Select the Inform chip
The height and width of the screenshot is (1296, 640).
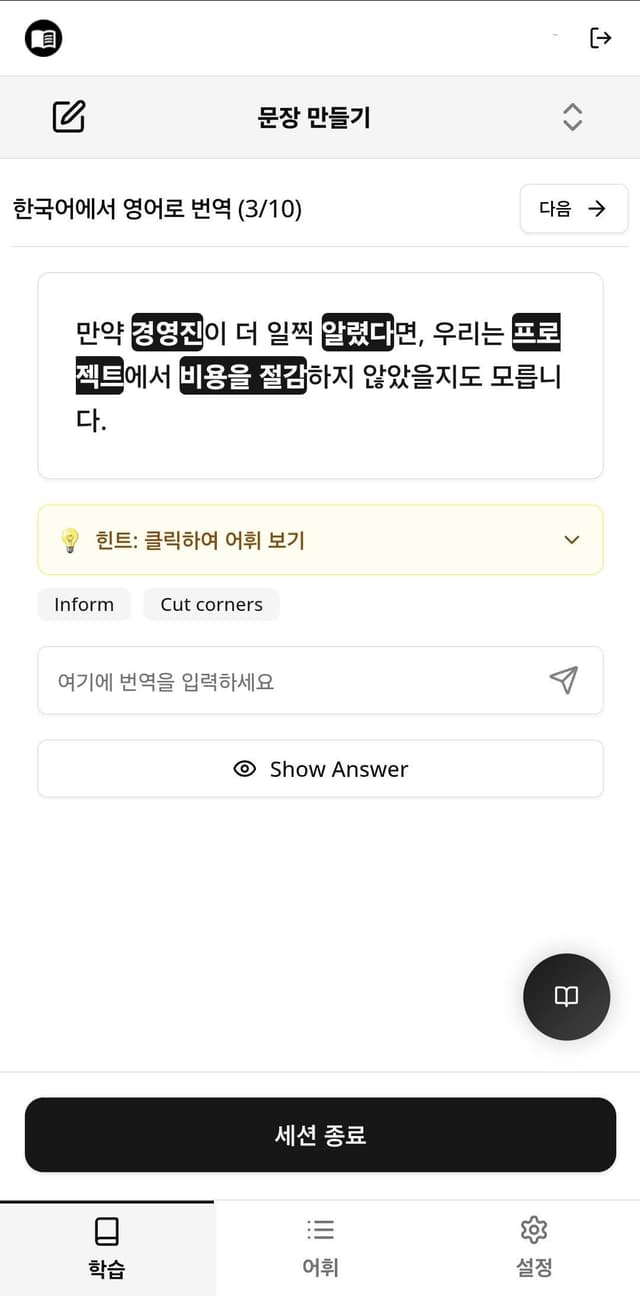pos(84,604)
